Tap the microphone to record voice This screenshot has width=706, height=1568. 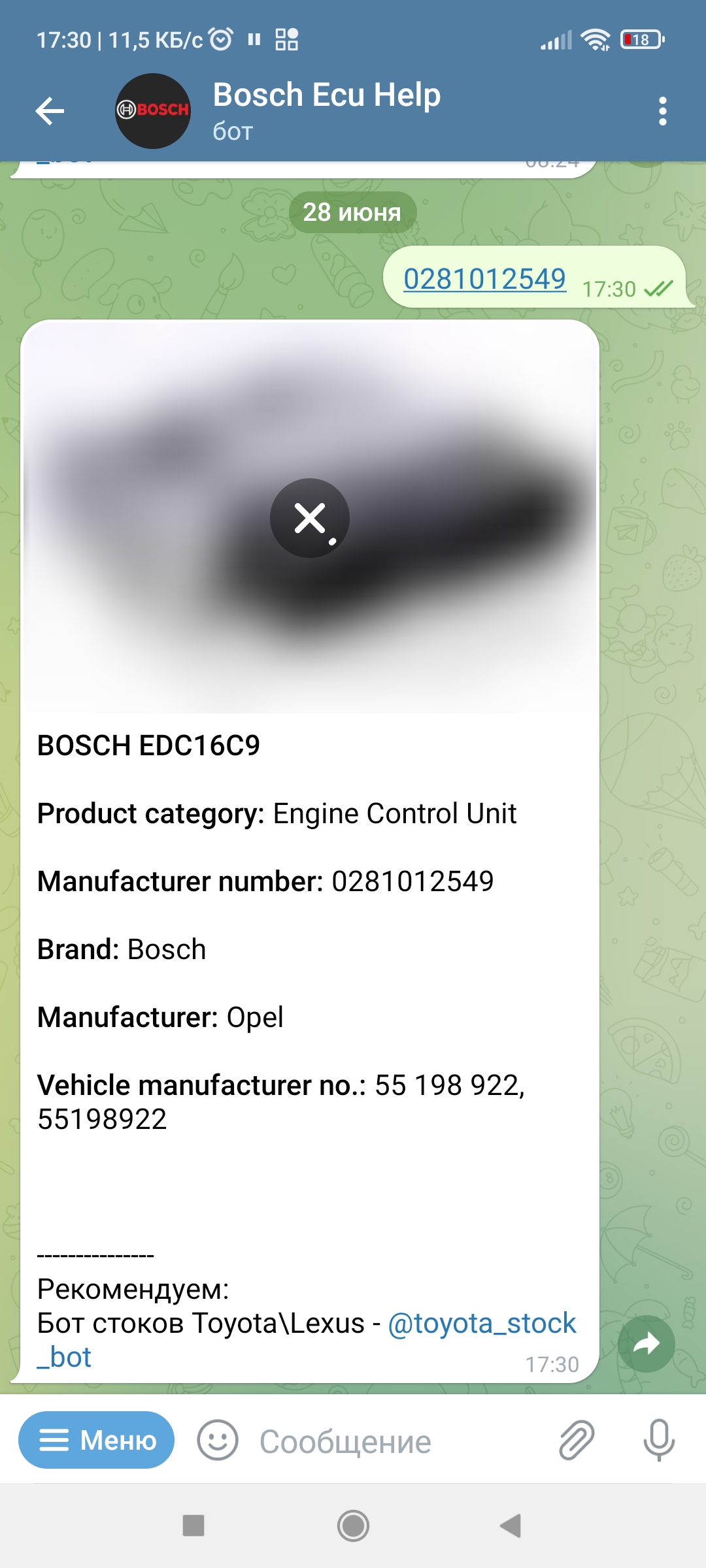coord(659,1440)
